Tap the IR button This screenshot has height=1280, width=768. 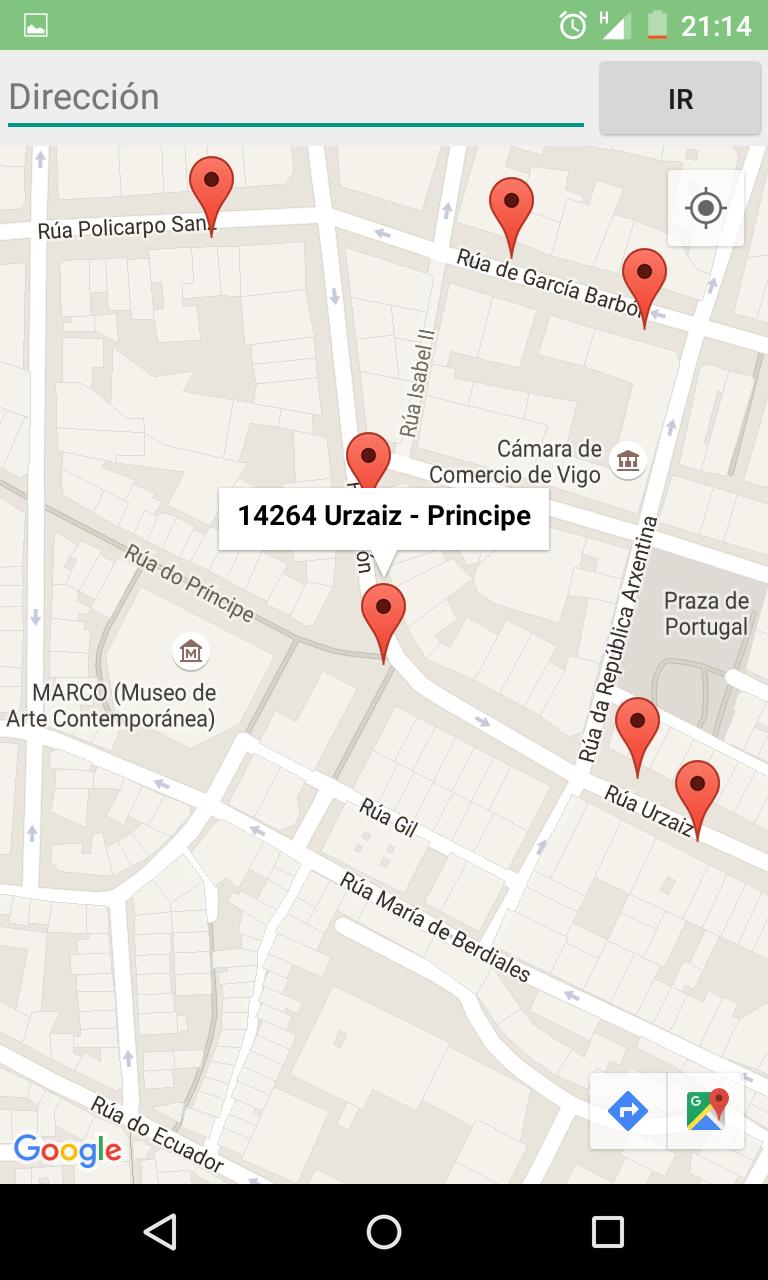pyautogui.click(x=680, y=98)
